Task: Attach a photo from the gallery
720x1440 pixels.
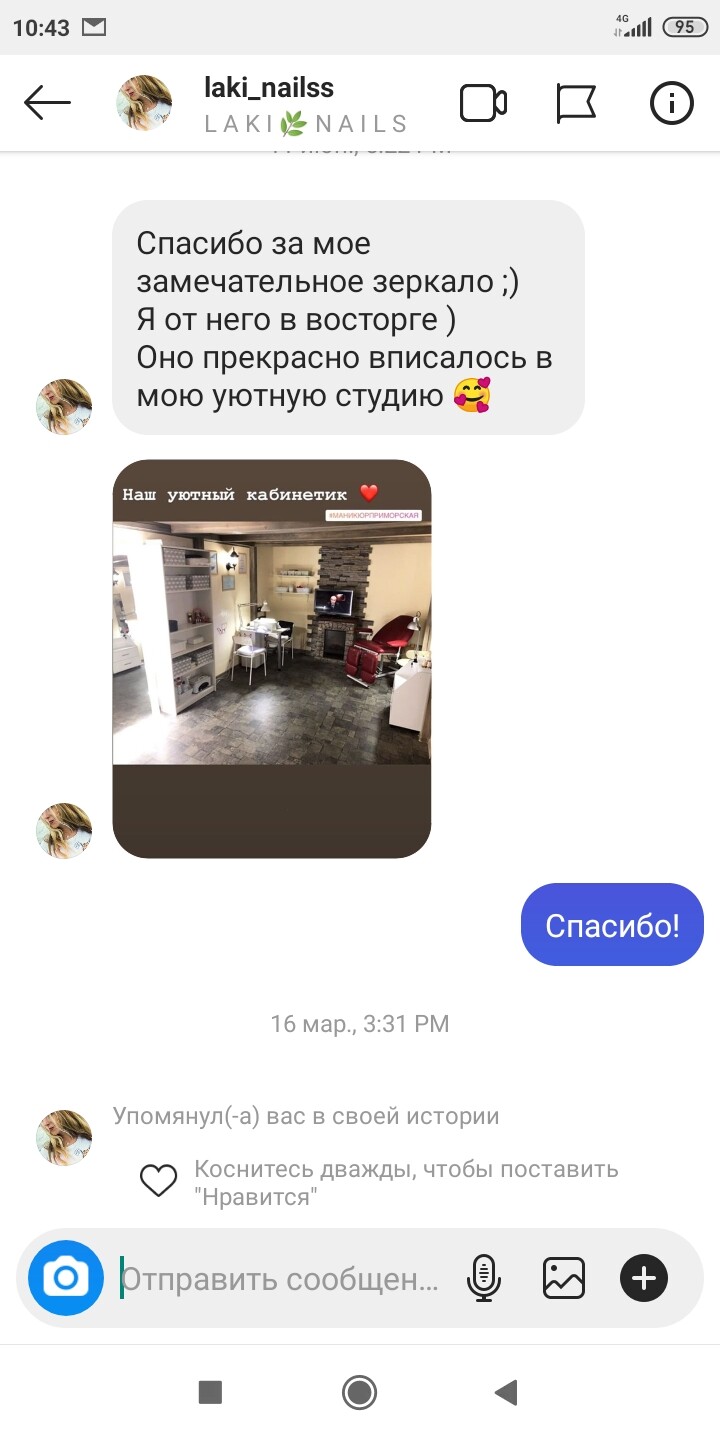Action: (x=564, y=1278)
